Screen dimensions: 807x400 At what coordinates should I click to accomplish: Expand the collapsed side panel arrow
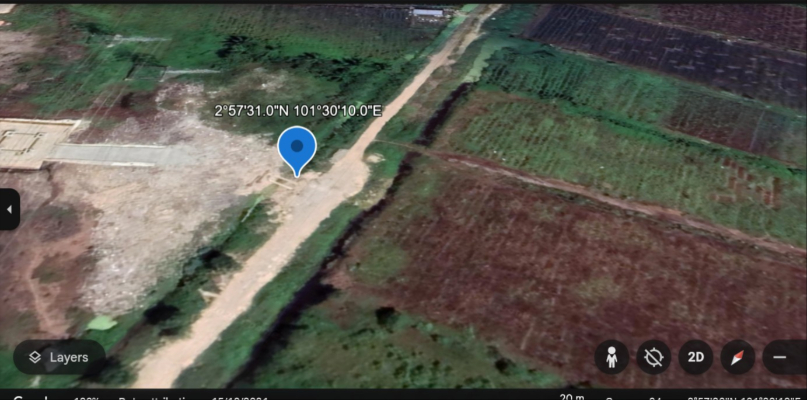(9, 210)
